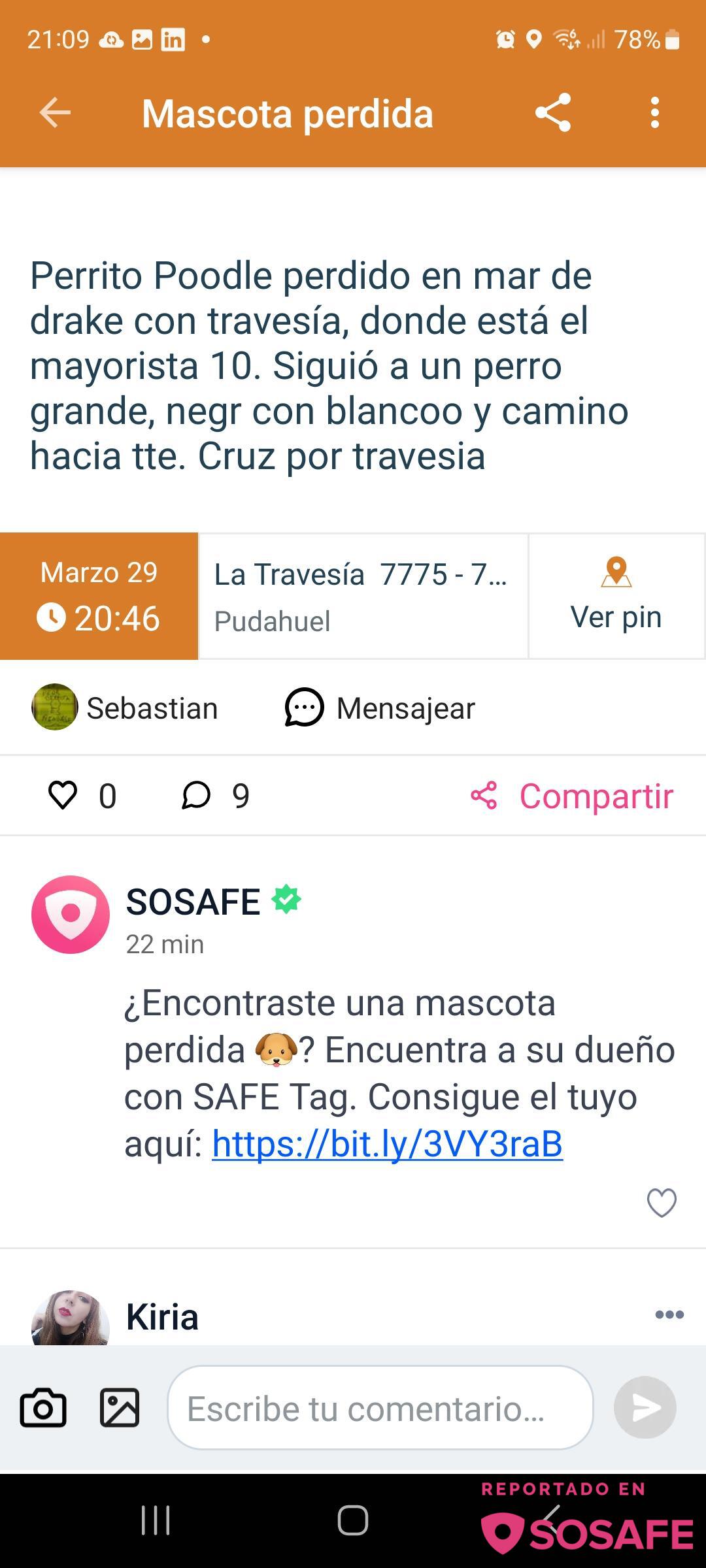Viewport: 706px width, 1568px height.
Task: Attach an image from the gallery
Action: pos(120,1408)
